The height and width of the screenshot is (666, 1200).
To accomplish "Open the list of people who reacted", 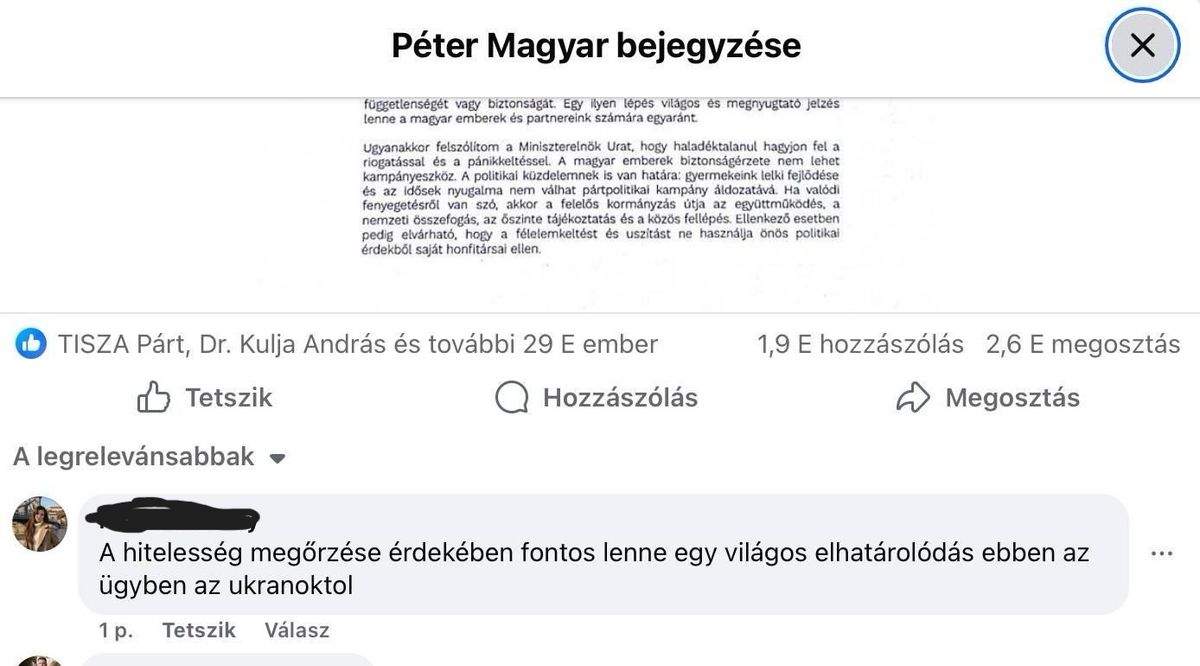I will [338, 345].
